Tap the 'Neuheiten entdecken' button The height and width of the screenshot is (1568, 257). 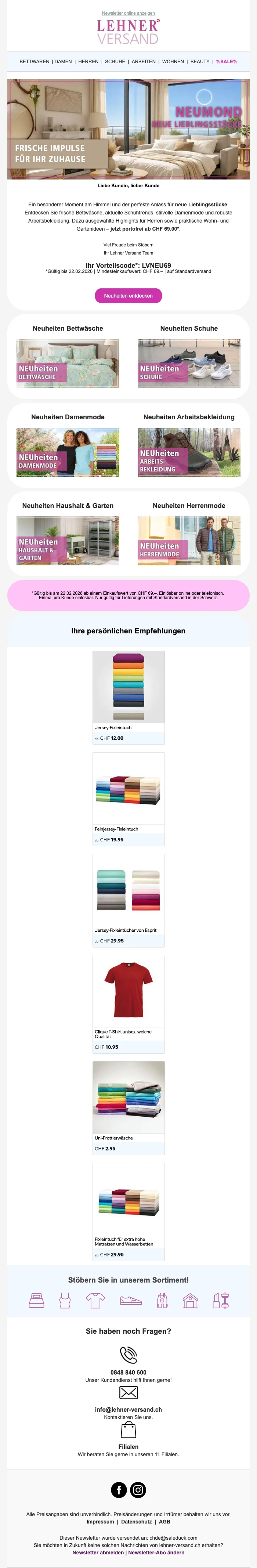pos(128,296)
